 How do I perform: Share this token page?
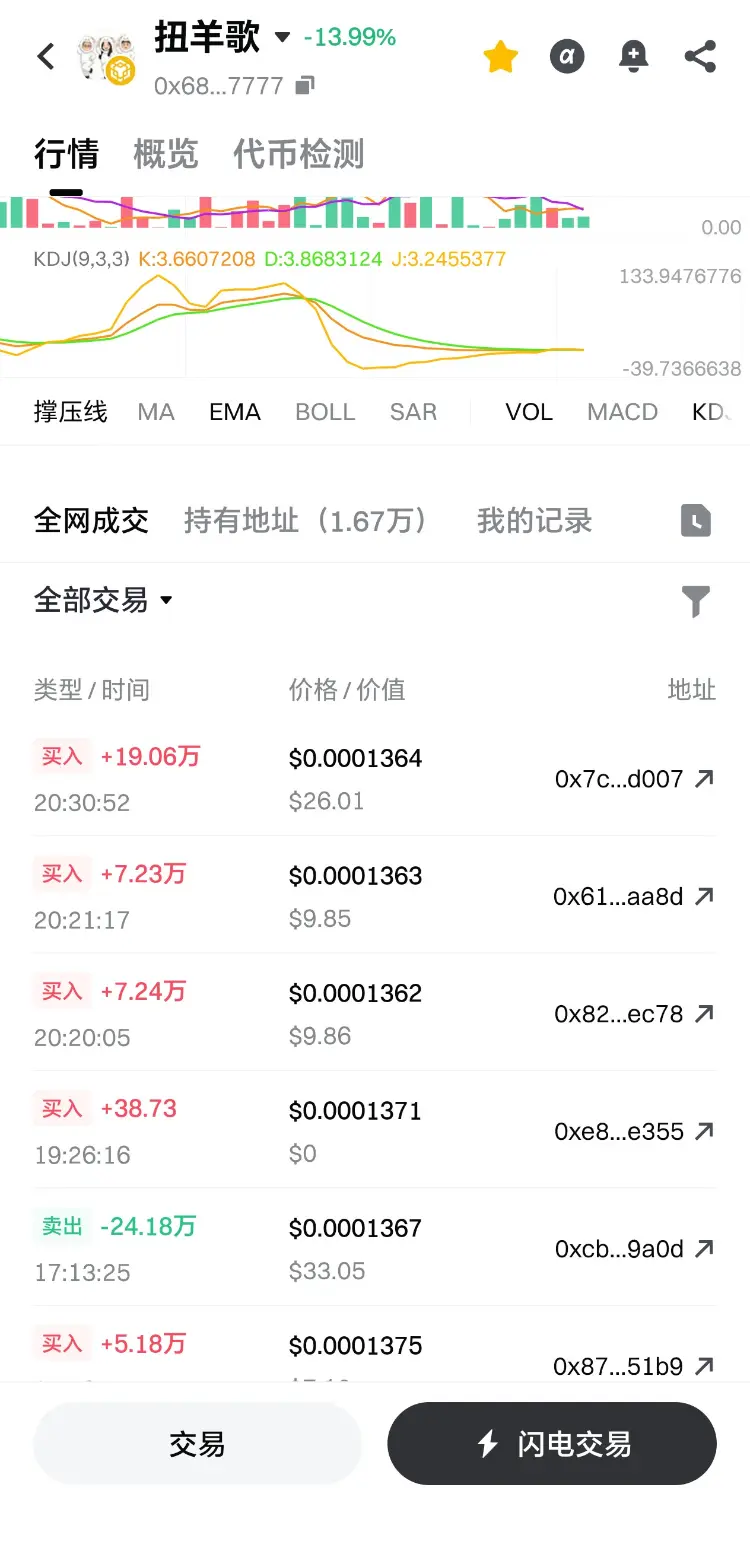point(700,56)
